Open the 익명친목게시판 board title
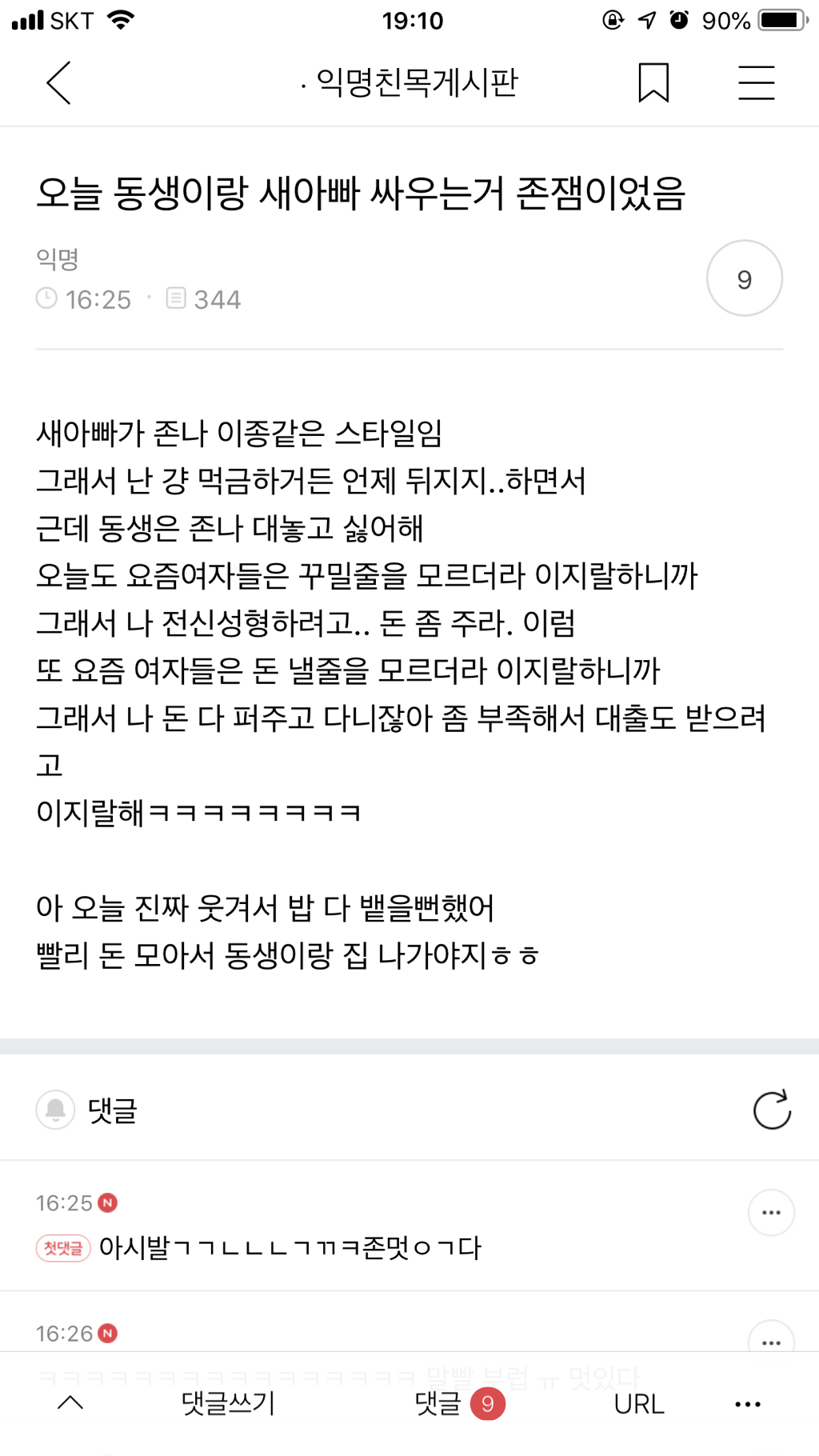 [409, 82]
